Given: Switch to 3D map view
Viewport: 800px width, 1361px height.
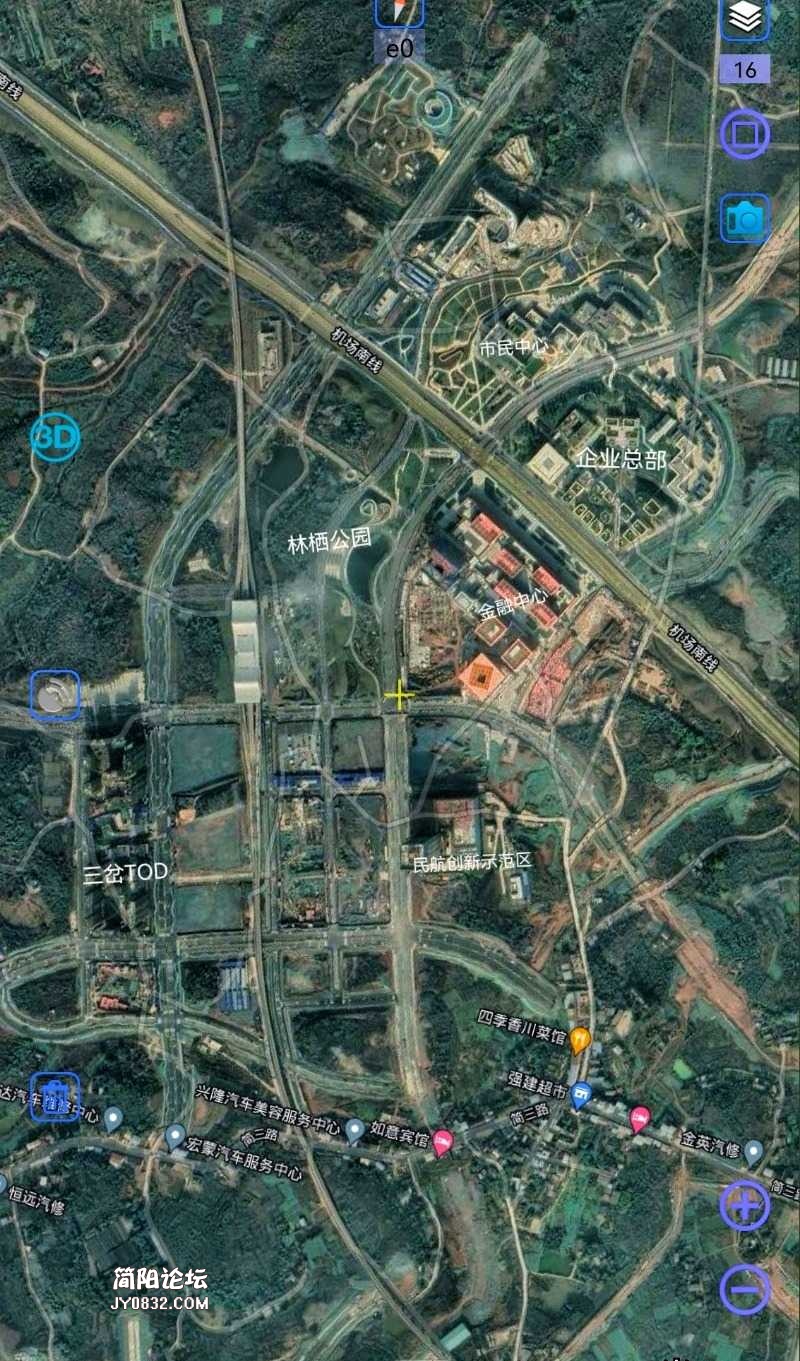Looking at the screenshot, I should click(x=55, y=437).
